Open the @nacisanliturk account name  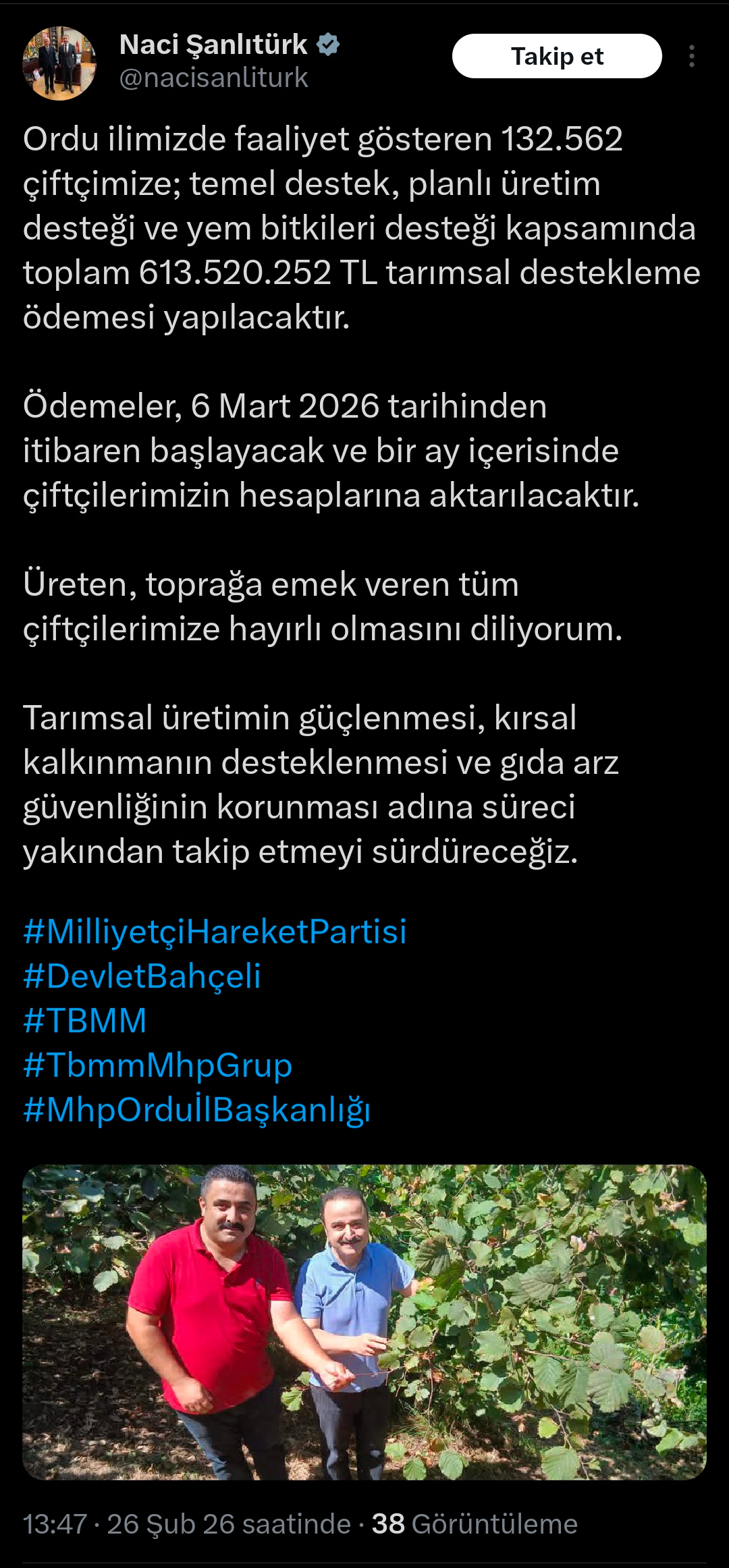click(x=213, y=78)
